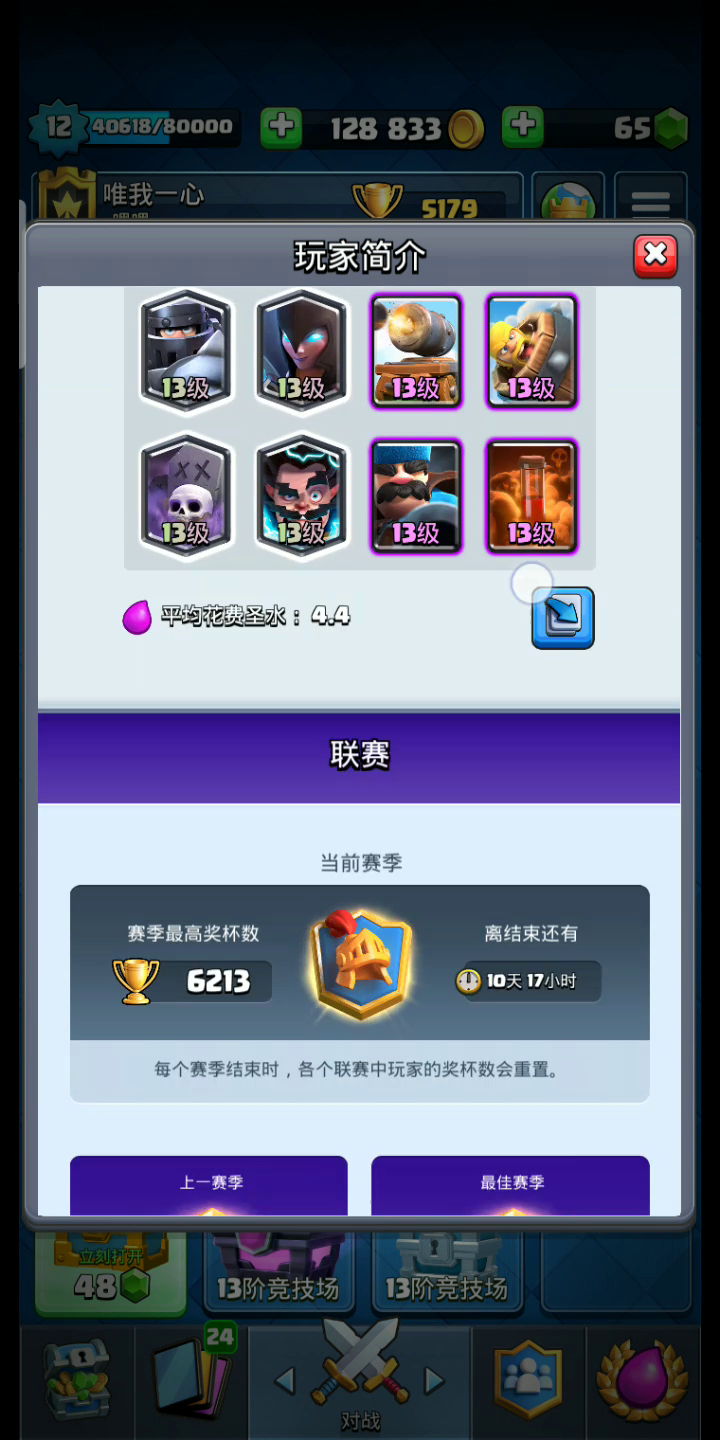Open the Mega Knight card
The image size is (720, 1440).
click(186, 351)
